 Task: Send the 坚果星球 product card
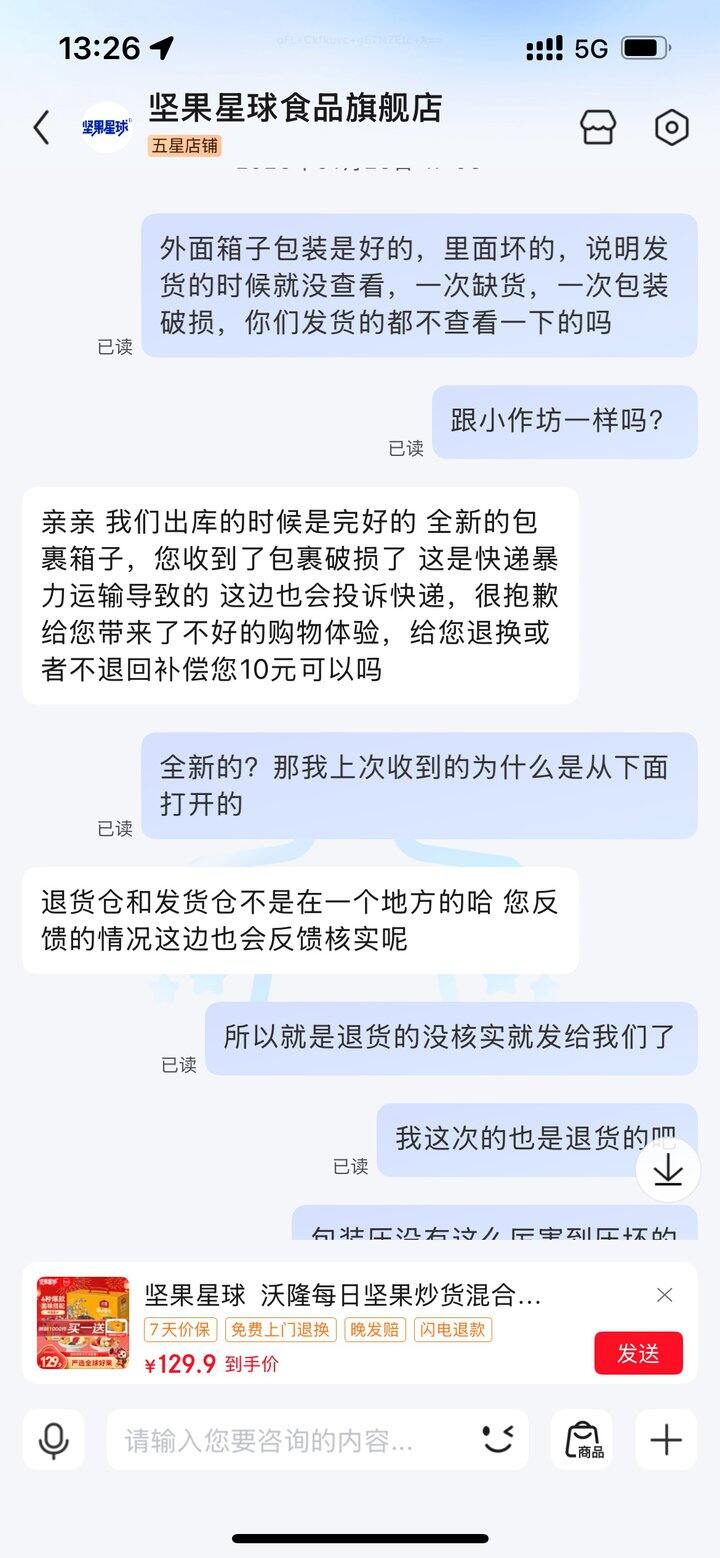pos(638,1353)
